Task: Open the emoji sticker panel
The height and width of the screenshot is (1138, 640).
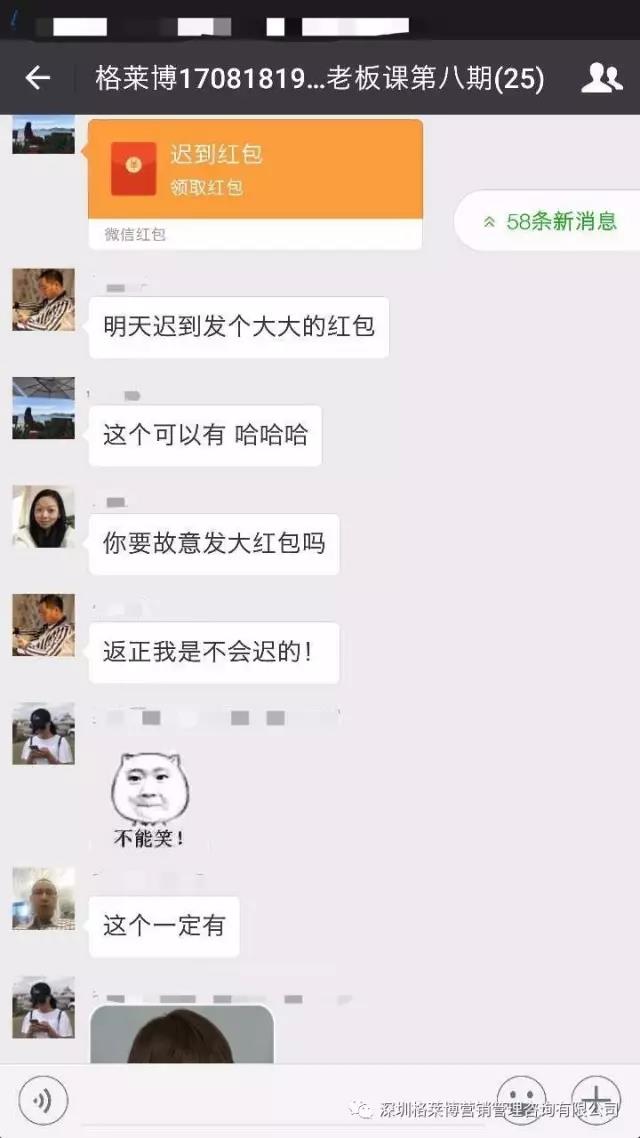Action: click(x=521, y=1098)
